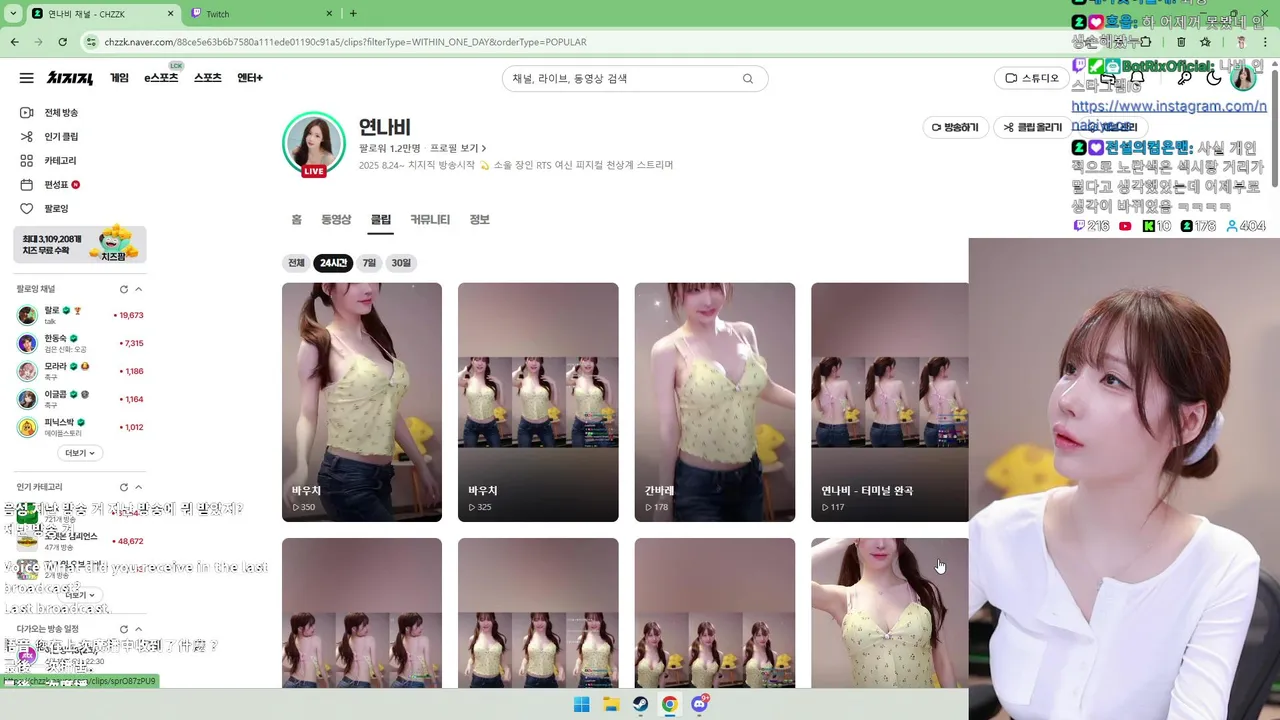Select the 7일 filter chip
Screen dimensions: 1280x720
tap(369, 263)
